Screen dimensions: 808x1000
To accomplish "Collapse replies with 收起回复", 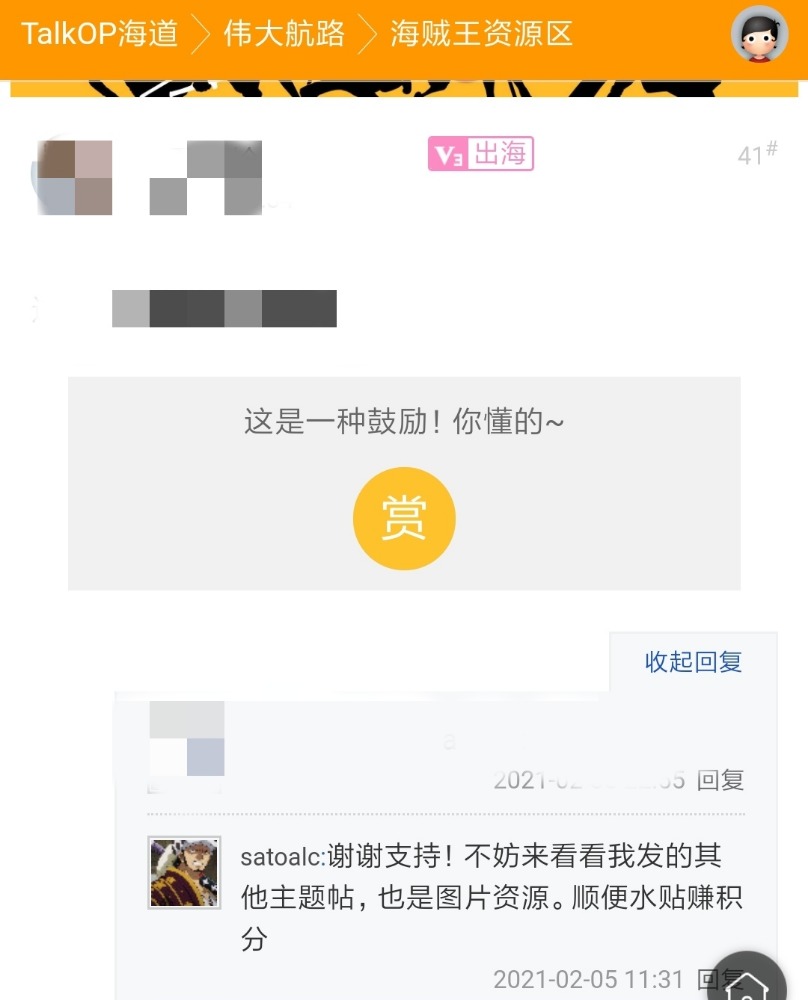I will 693,661.
